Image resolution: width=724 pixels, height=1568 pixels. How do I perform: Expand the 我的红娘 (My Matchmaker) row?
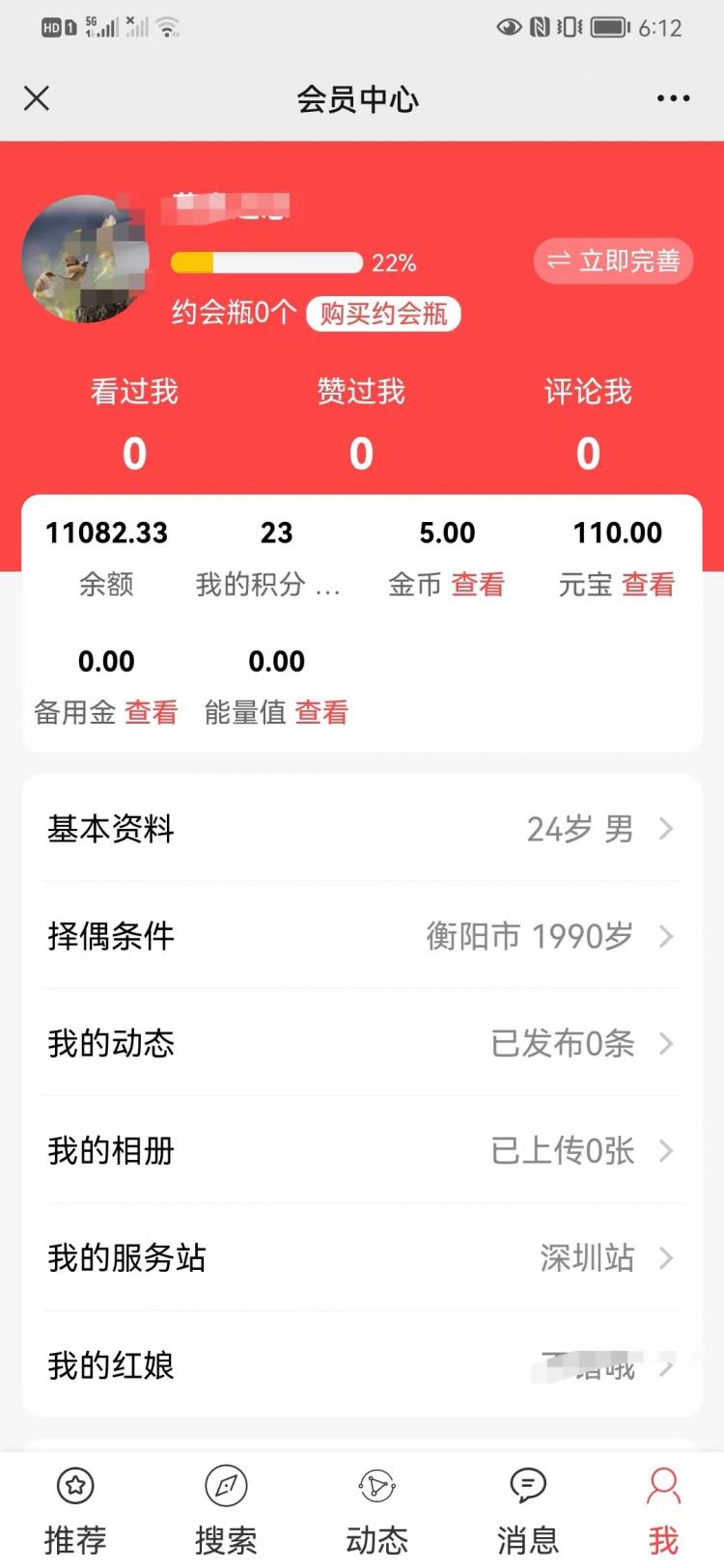coord(362,1365)
